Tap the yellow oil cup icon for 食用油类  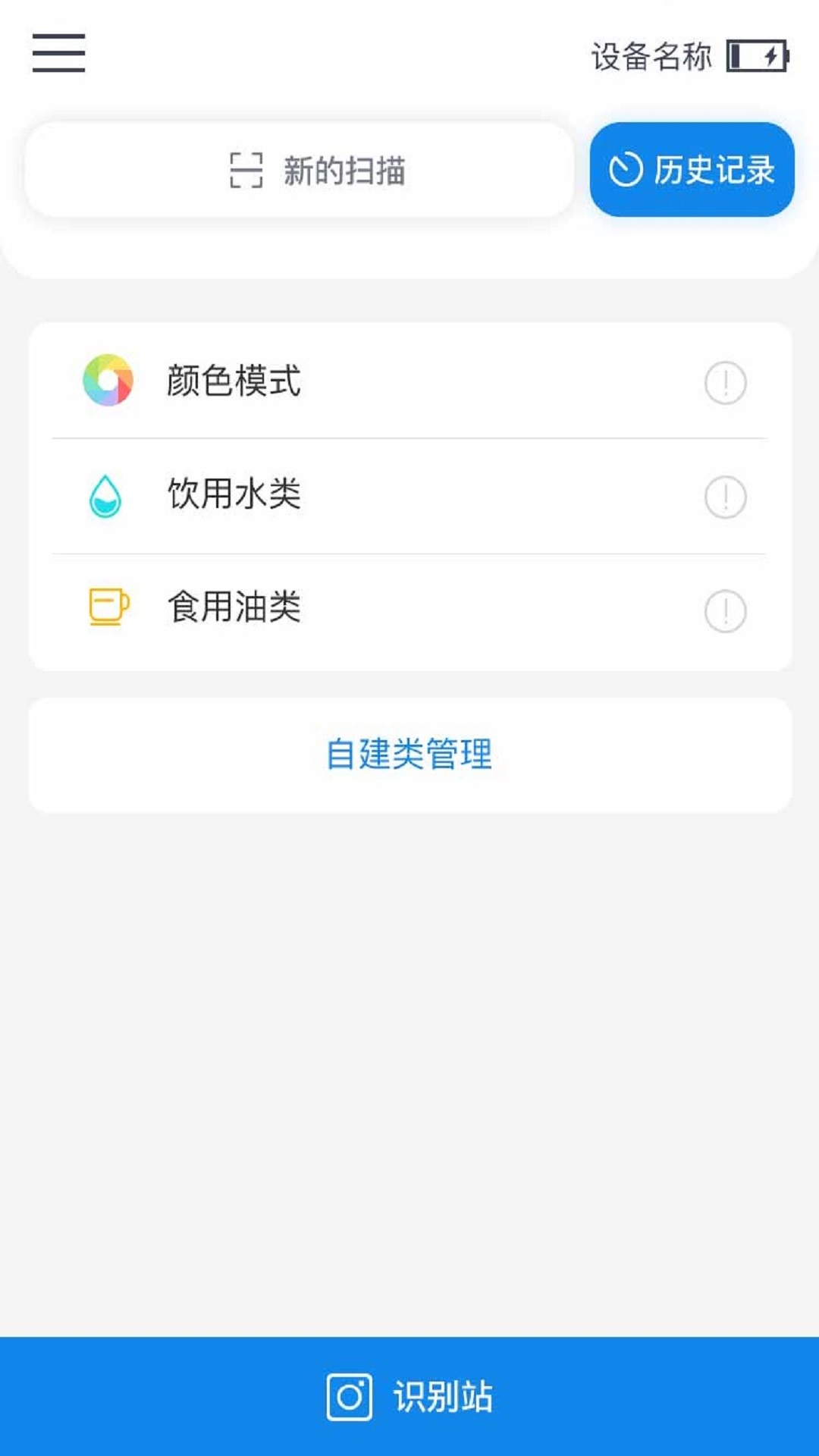(x=108, y=607)
